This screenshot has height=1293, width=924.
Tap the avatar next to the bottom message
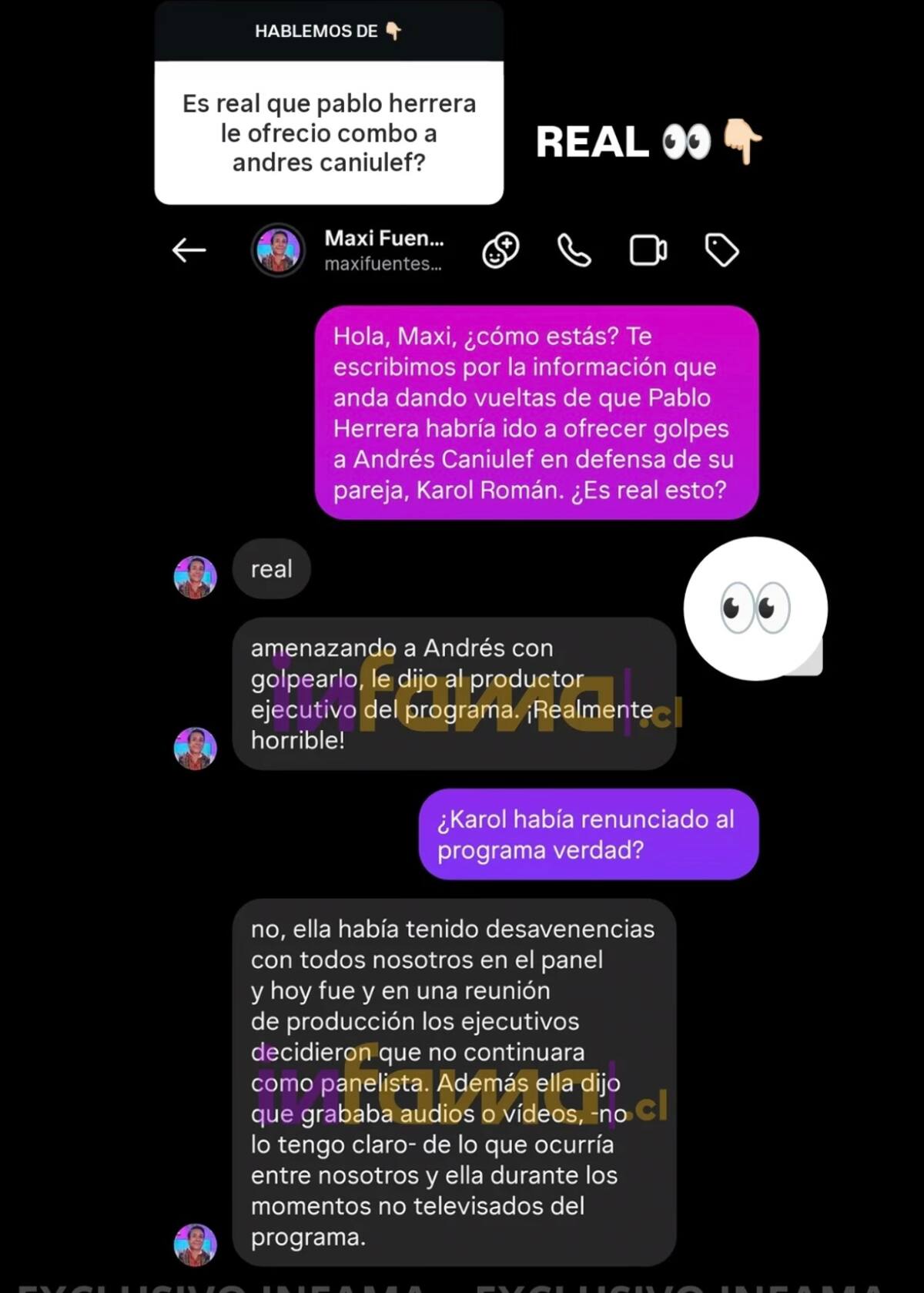pyautogui.click(x=195, y=1244)
